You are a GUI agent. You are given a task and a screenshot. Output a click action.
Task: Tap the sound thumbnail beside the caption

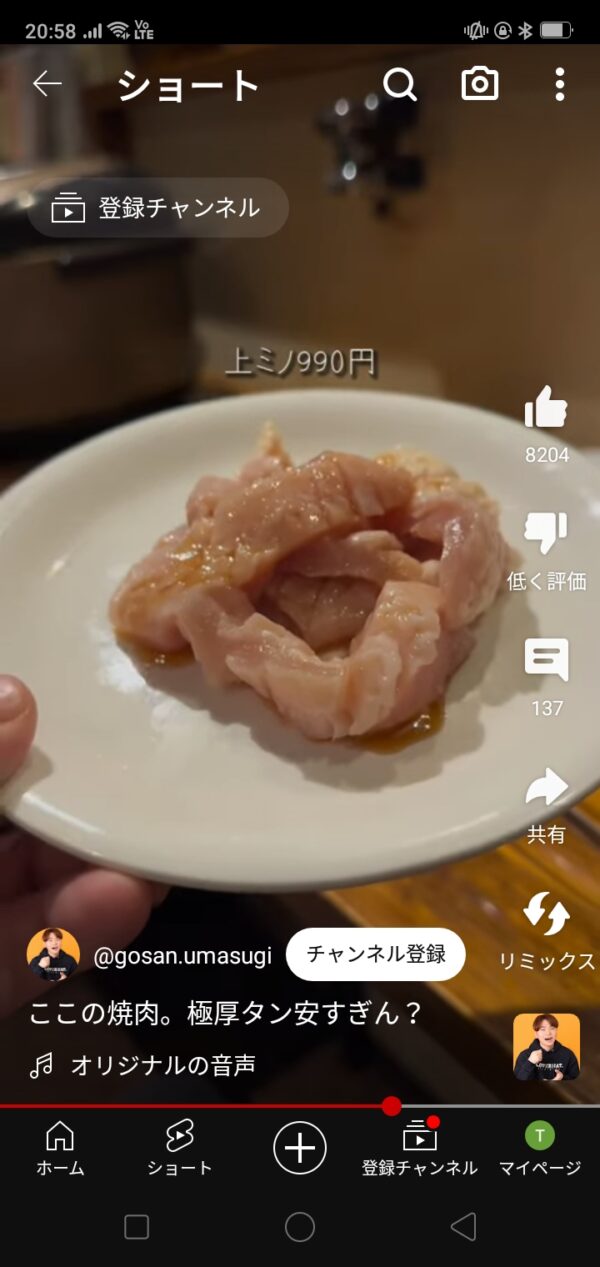click(546, 1047)
